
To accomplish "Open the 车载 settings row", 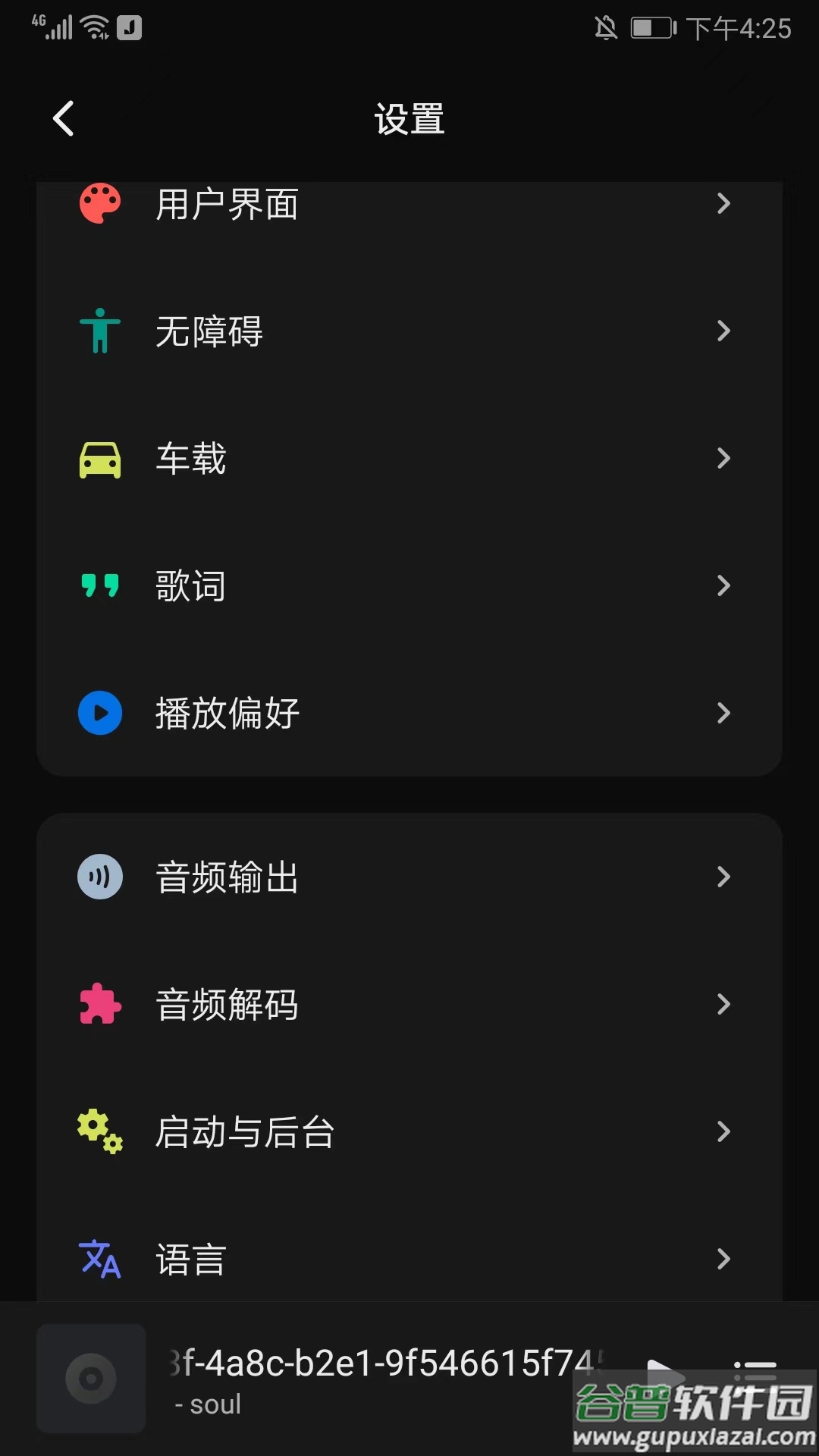I will click(x=409, y=458).
